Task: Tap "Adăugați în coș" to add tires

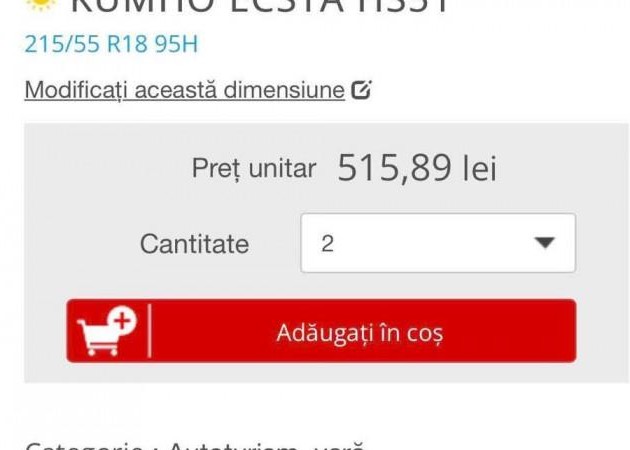Action: [x=322, y=332]
